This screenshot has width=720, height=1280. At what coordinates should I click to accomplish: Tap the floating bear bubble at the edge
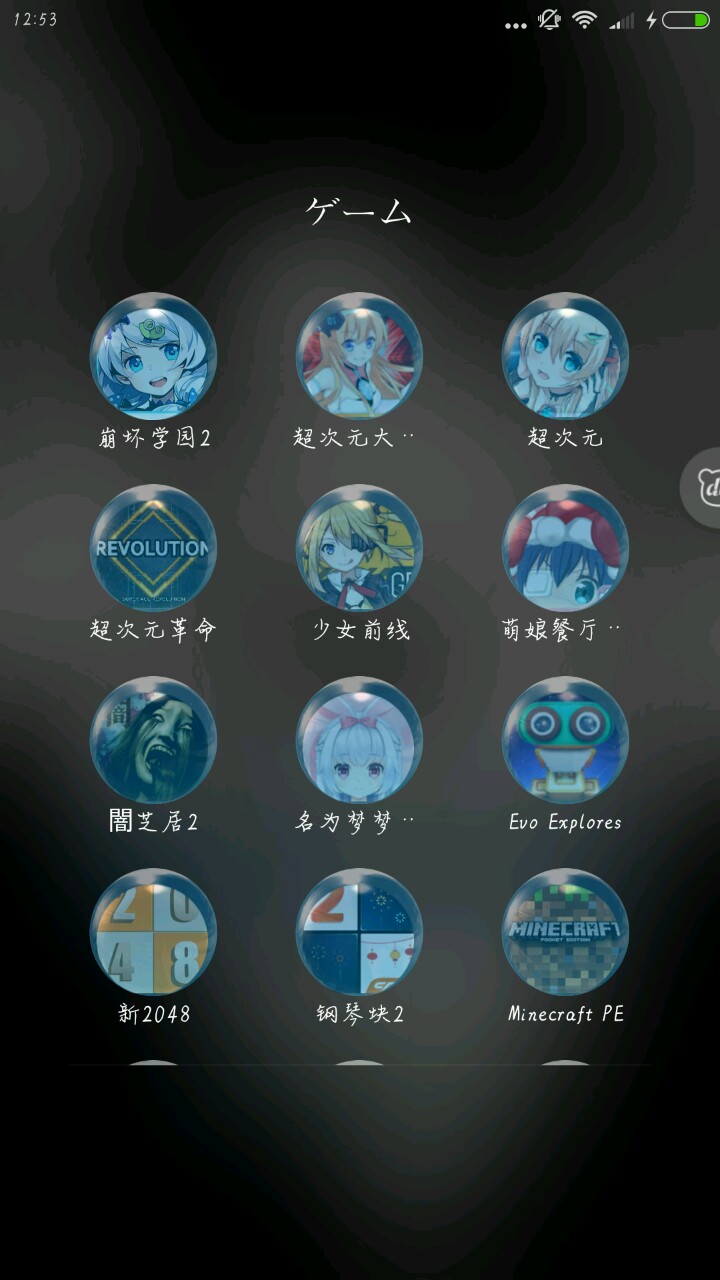(702, 489)
